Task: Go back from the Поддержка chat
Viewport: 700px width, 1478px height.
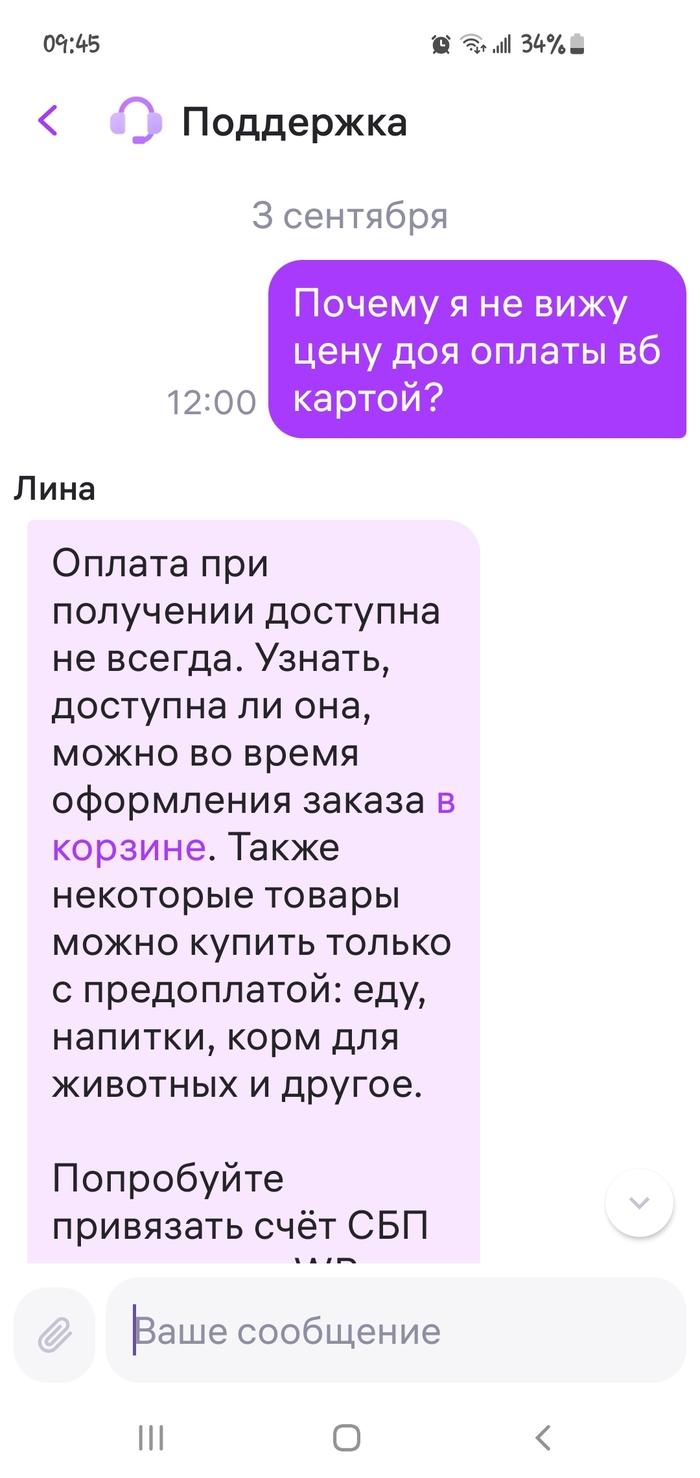Action: coord(48,121)
